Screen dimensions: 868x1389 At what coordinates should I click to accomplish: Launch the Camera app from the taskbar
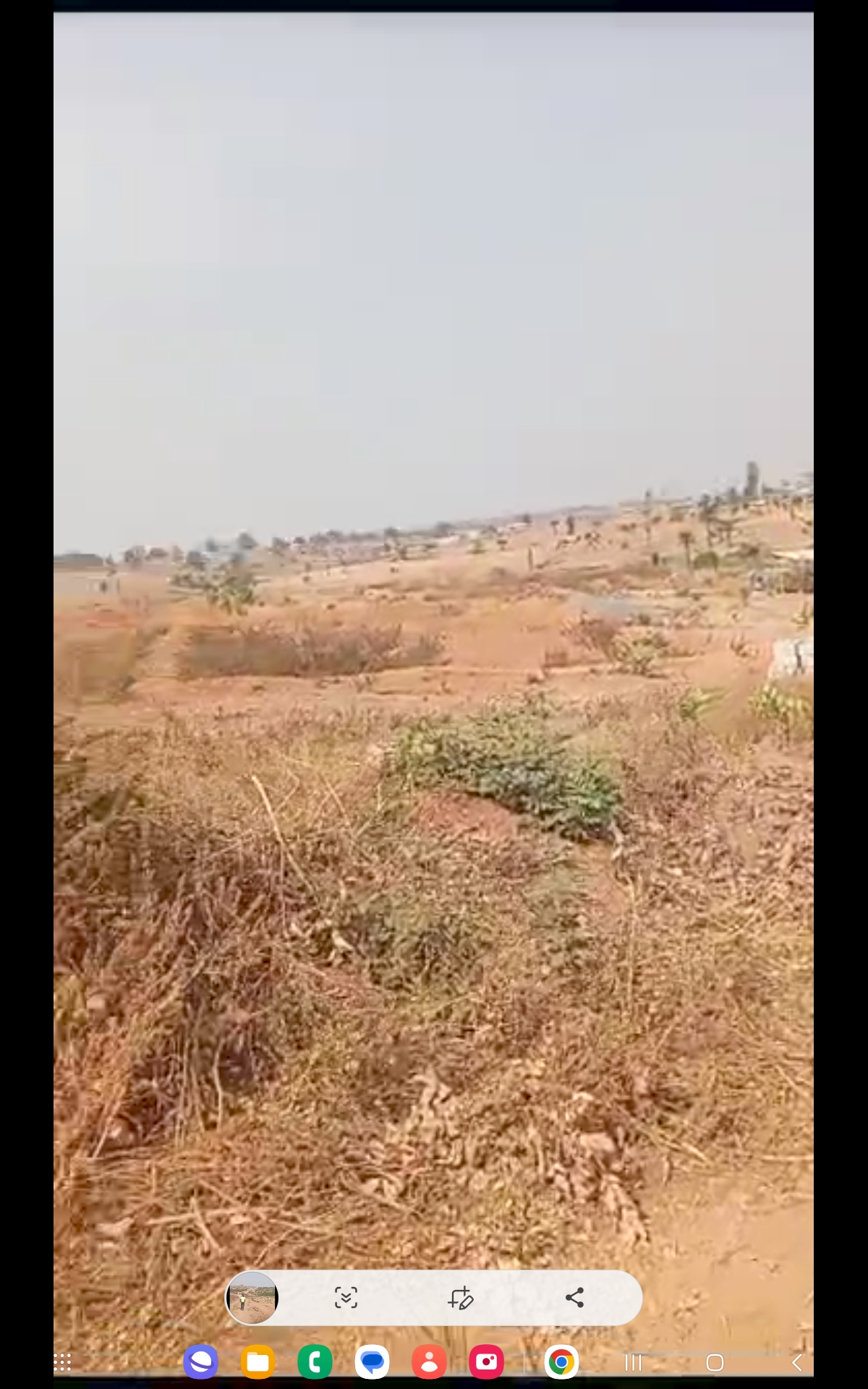[x=486, y=1363]
